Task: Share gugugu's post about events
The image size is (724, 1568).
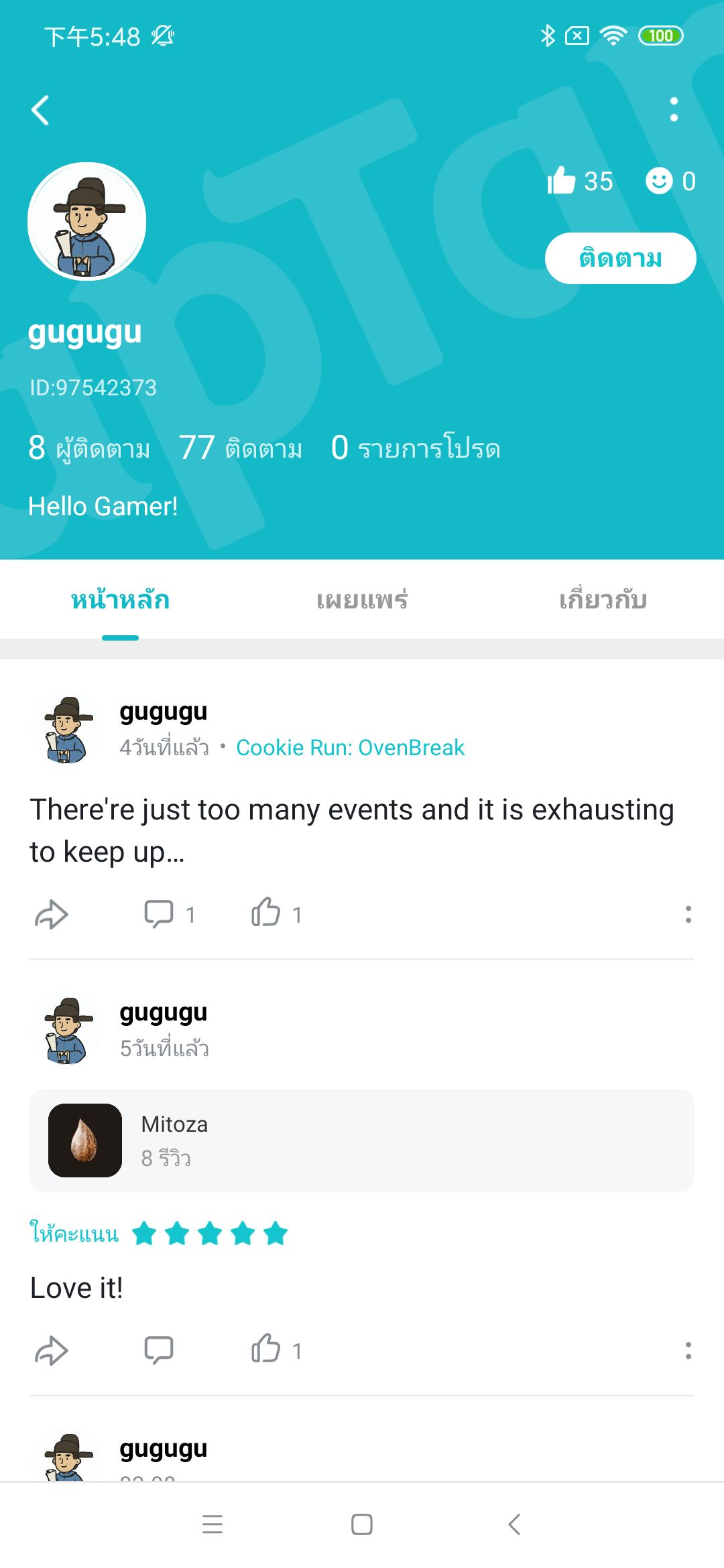Action: 53,913
